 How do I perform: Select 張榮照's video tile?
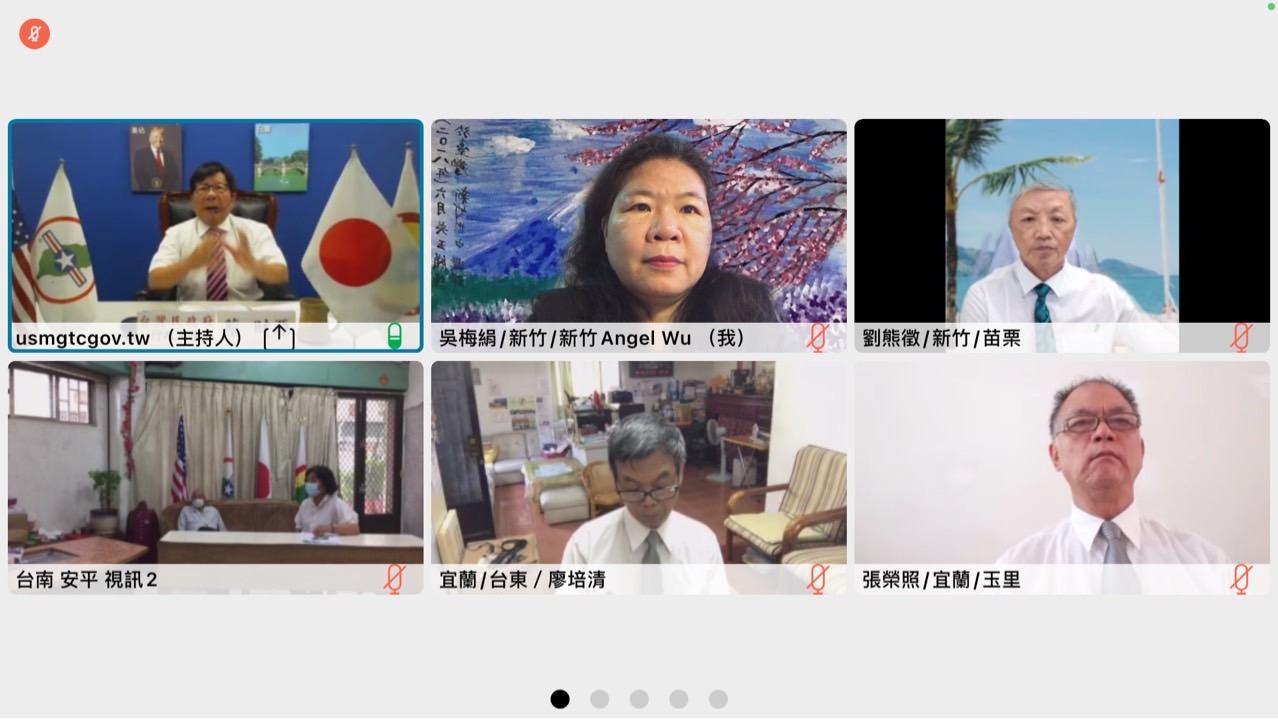(1061, 477)
